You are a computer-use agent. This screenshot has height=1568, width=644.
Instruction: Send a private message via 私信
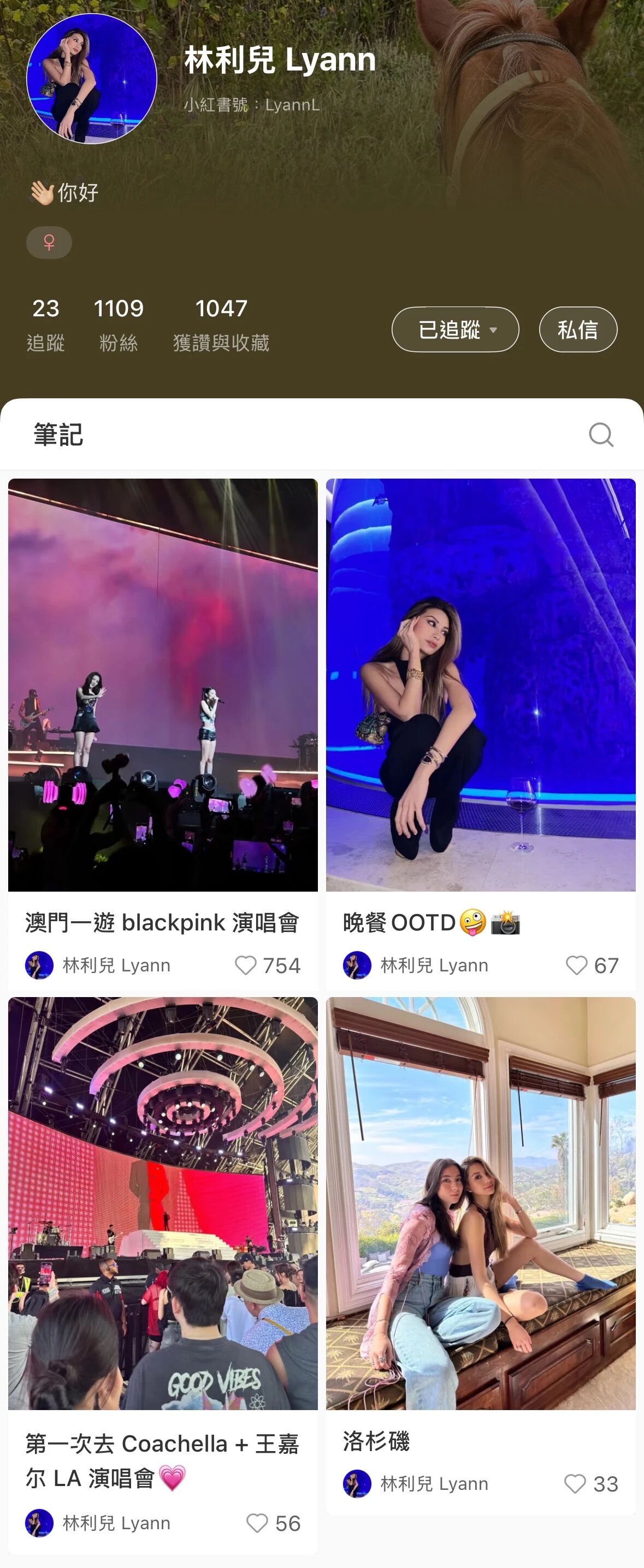pos(578,329)
